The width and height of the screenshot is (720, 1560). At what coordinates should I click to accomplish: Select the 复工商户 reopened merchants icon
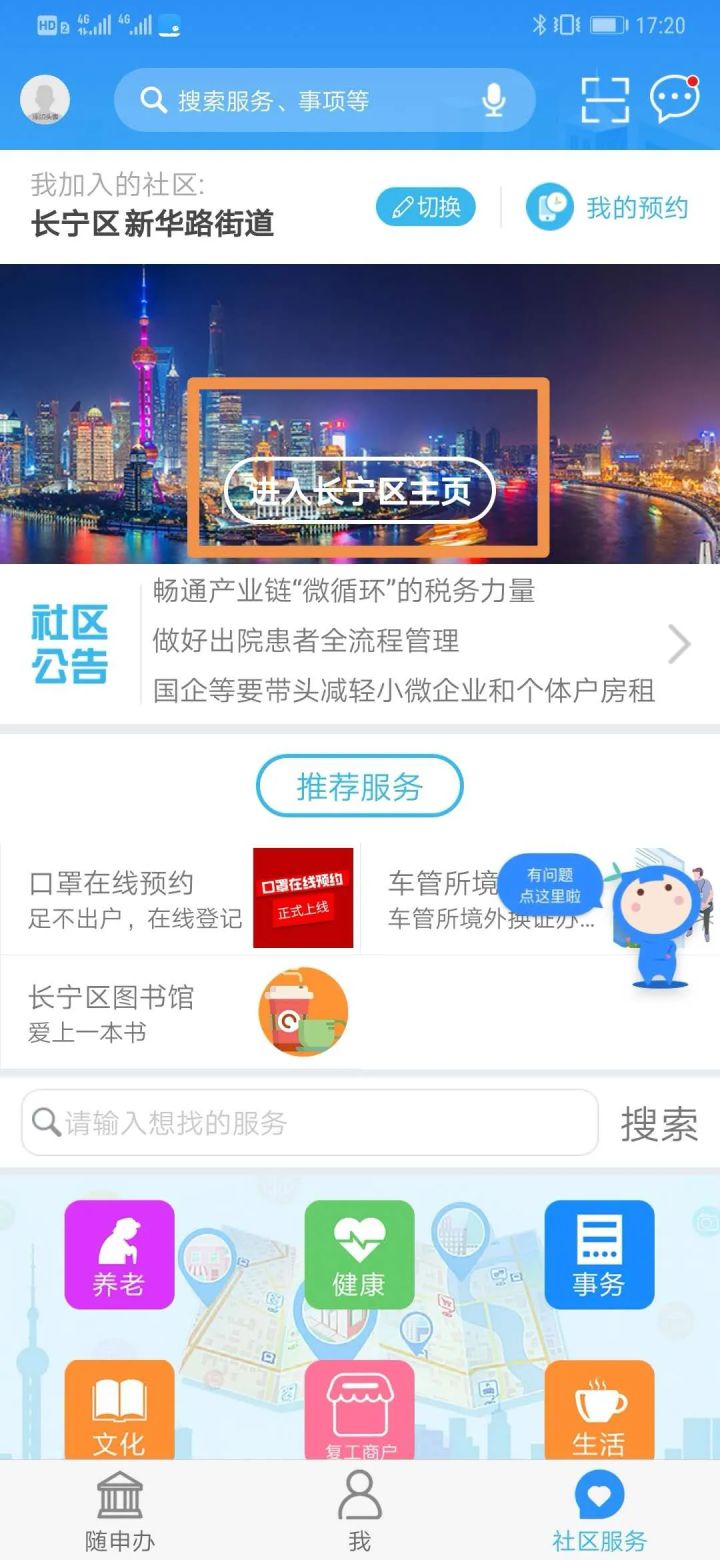pos(359,1410)
